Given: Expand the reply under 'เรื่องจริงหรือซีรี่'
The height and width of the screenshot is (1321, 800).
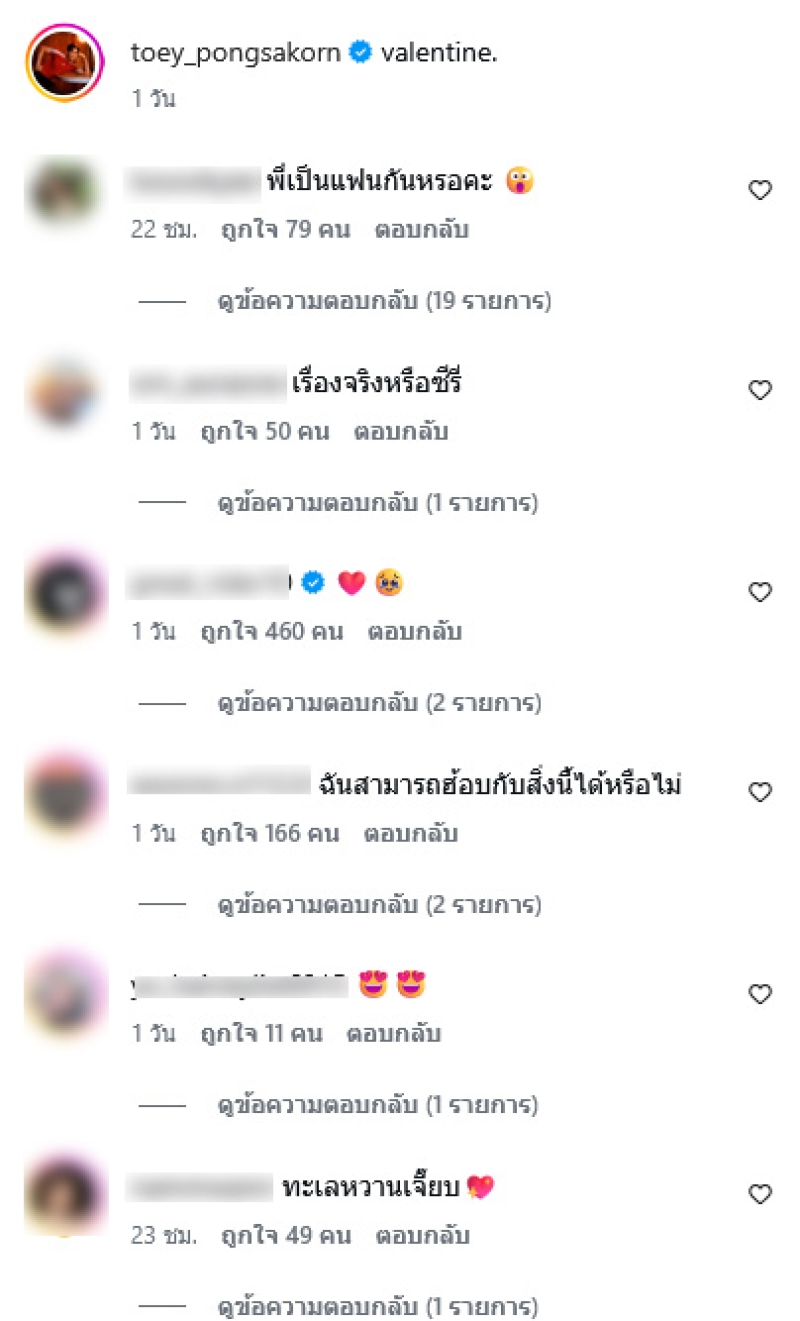Looking at the screenshot, I should 378,503.
